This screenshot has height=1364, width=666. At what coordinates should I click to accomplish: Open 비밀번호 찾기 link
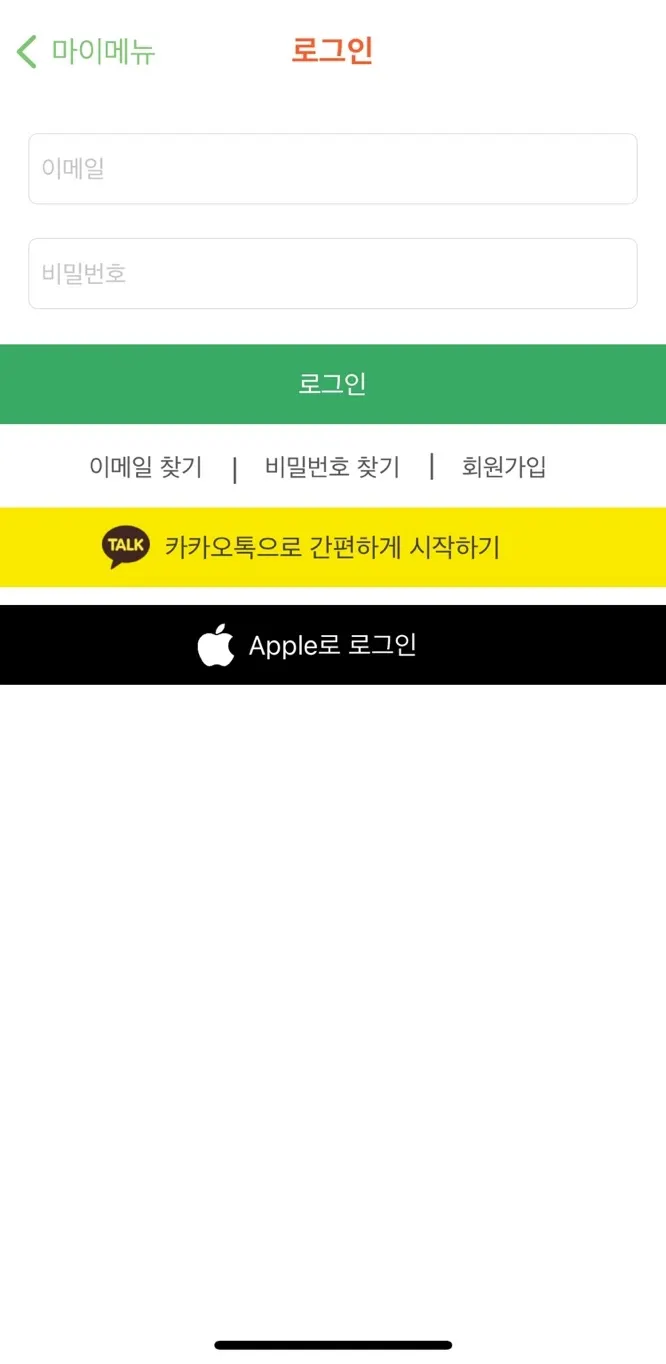pos(332,467)
